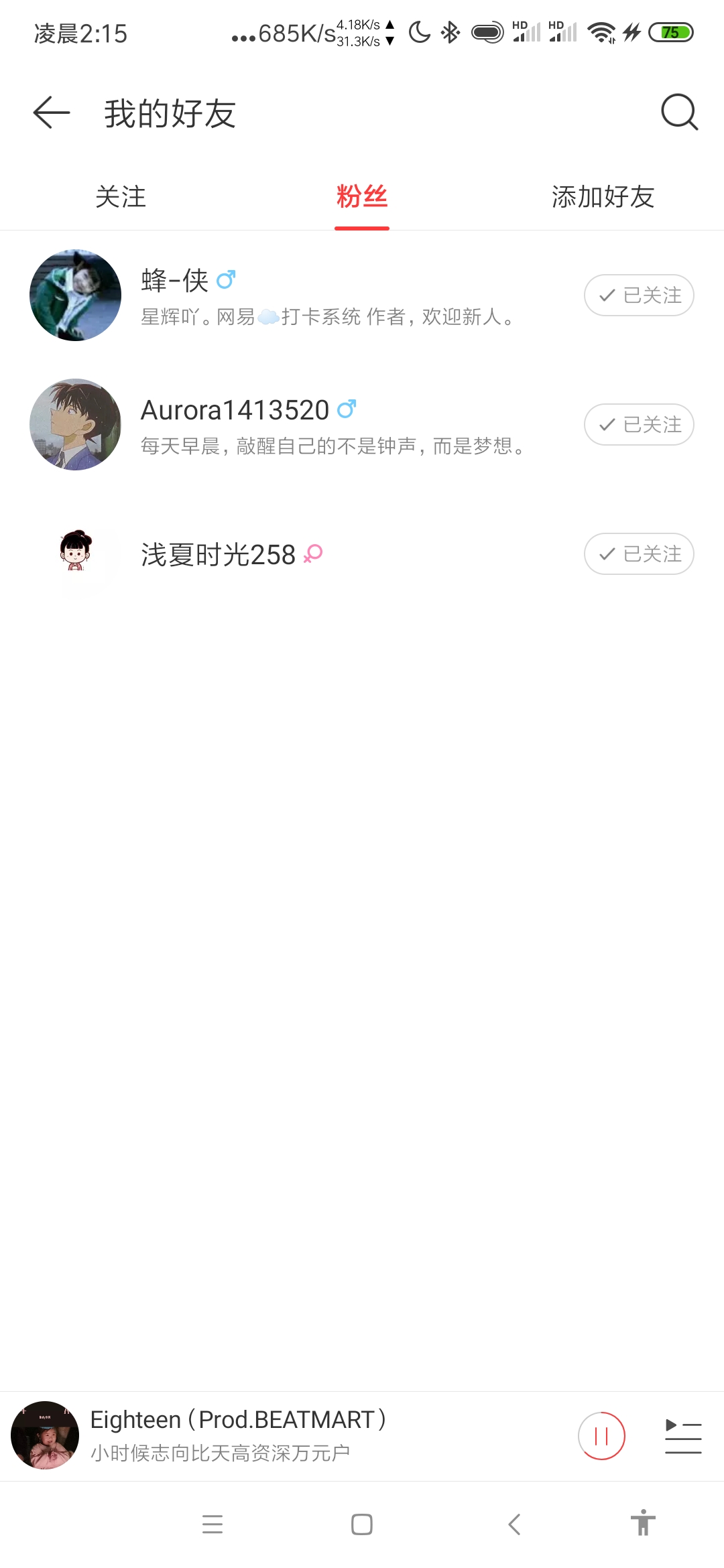Open the playlist queue icon
724x1568 pixels.
click(x=683, y=1436)
